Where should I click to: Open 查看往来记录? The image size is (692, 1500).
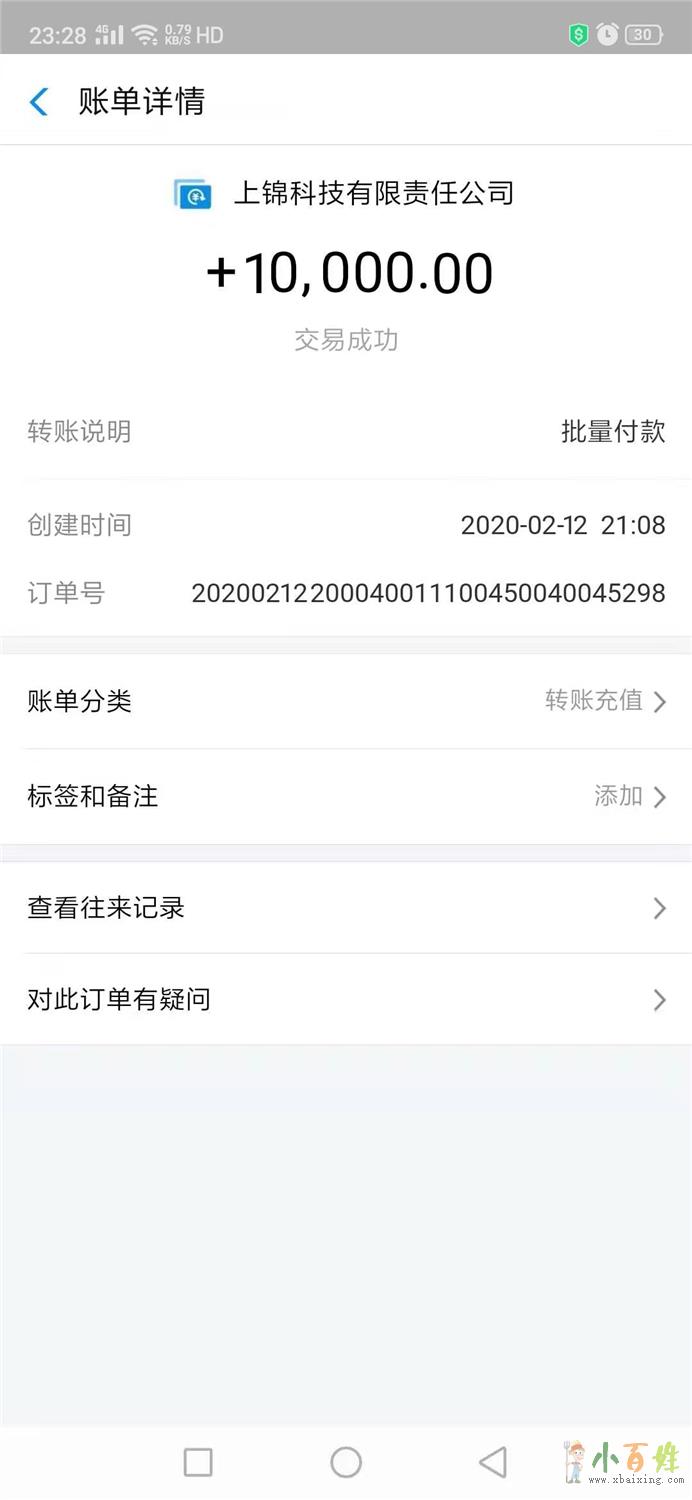coord(346,908)
